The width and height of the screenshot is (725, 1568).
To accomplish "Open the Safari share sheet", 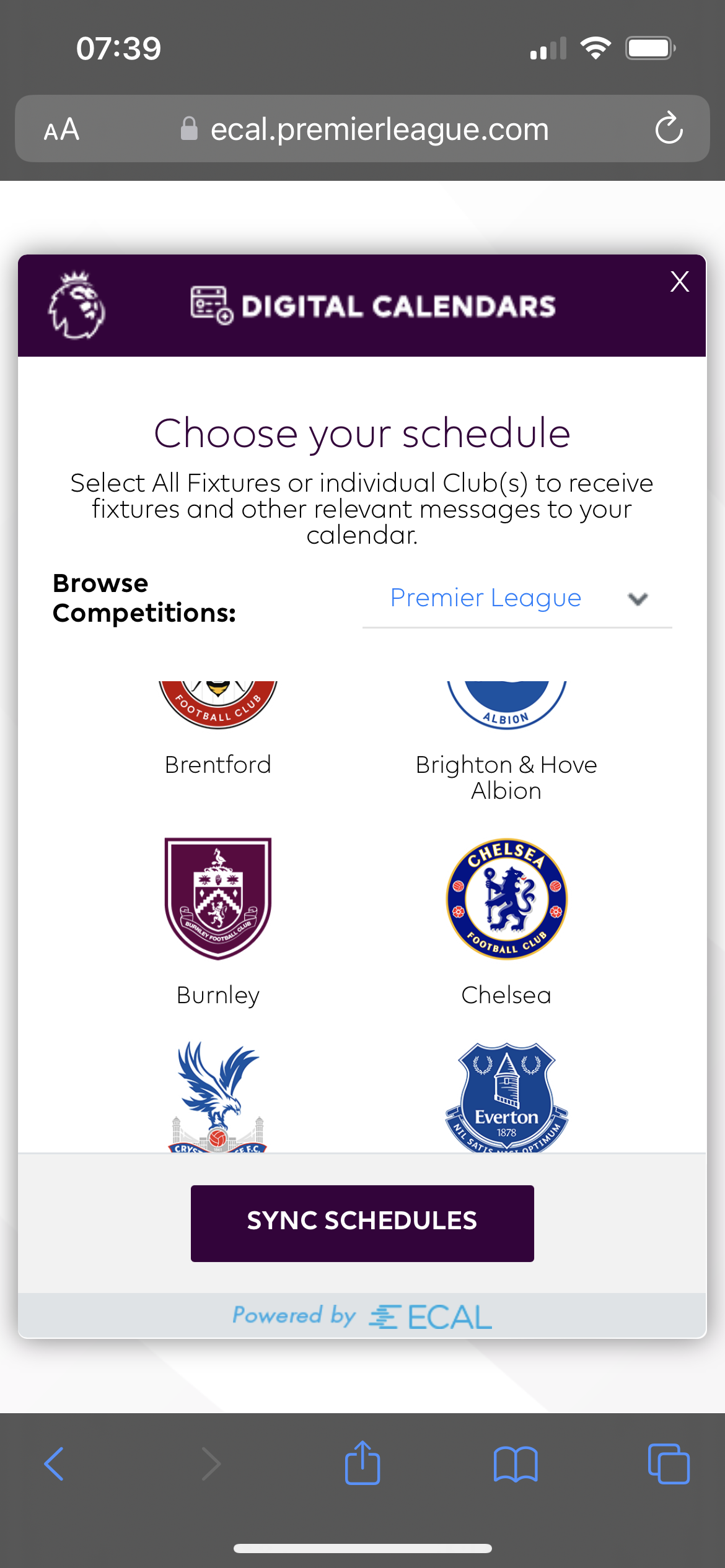I will [362, 1463].
